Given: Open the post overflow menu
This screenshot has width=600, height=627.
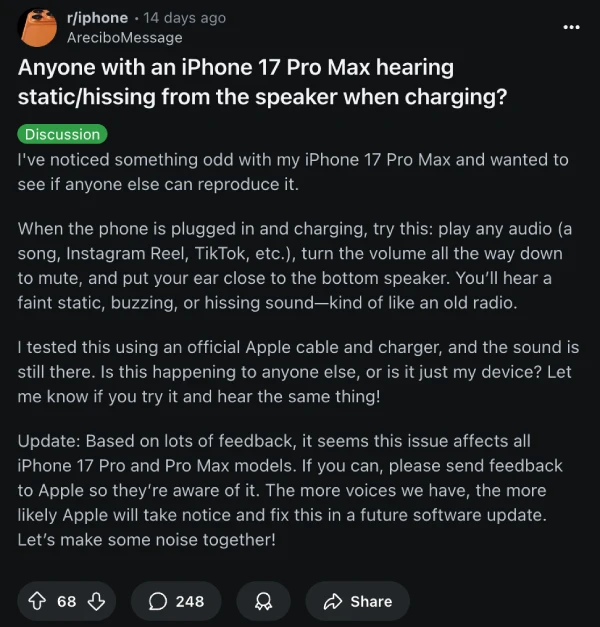Looking at the screenshot, I should tap(571, 26).
